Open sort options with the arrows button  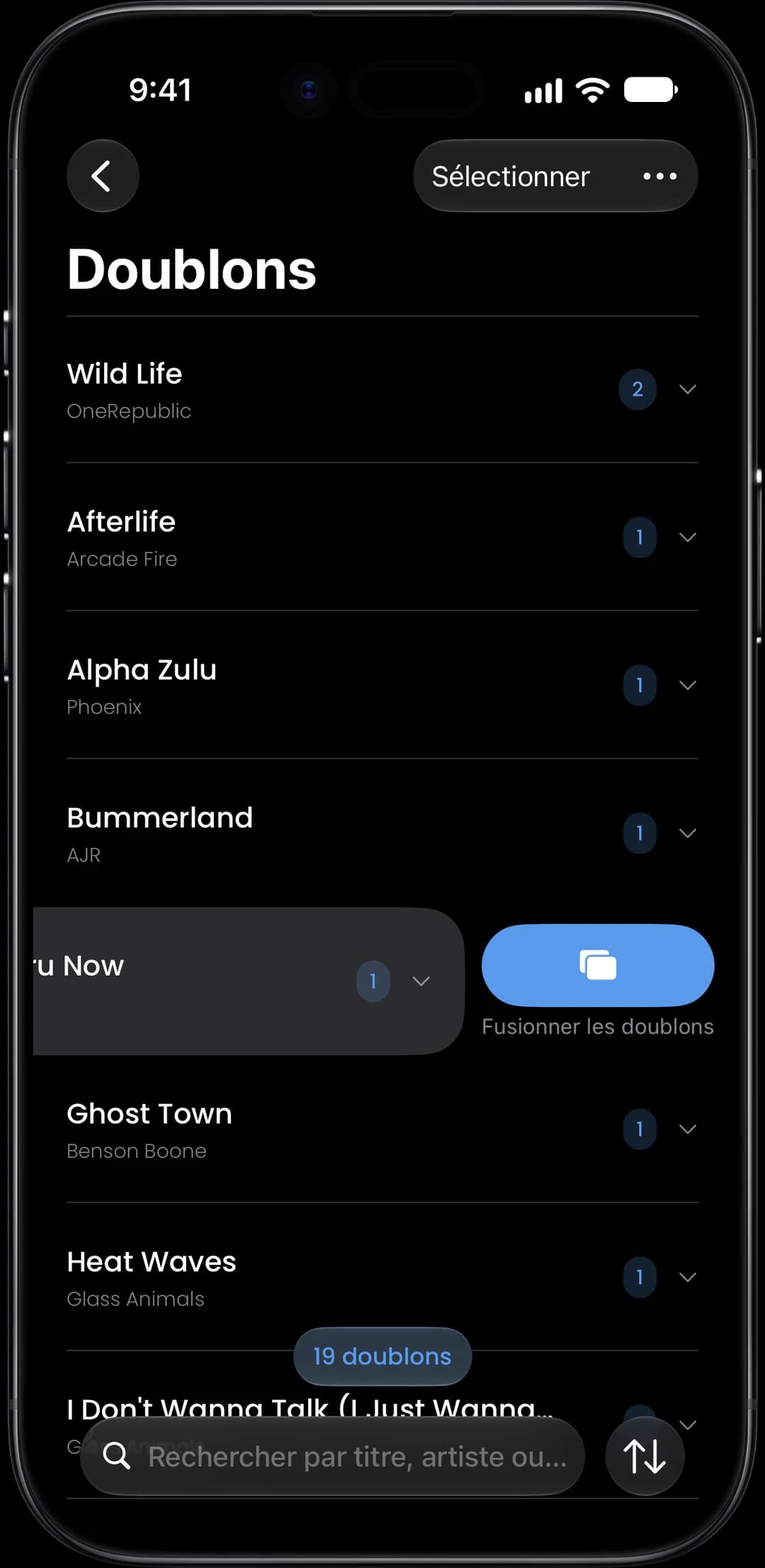click(645, 1456)
